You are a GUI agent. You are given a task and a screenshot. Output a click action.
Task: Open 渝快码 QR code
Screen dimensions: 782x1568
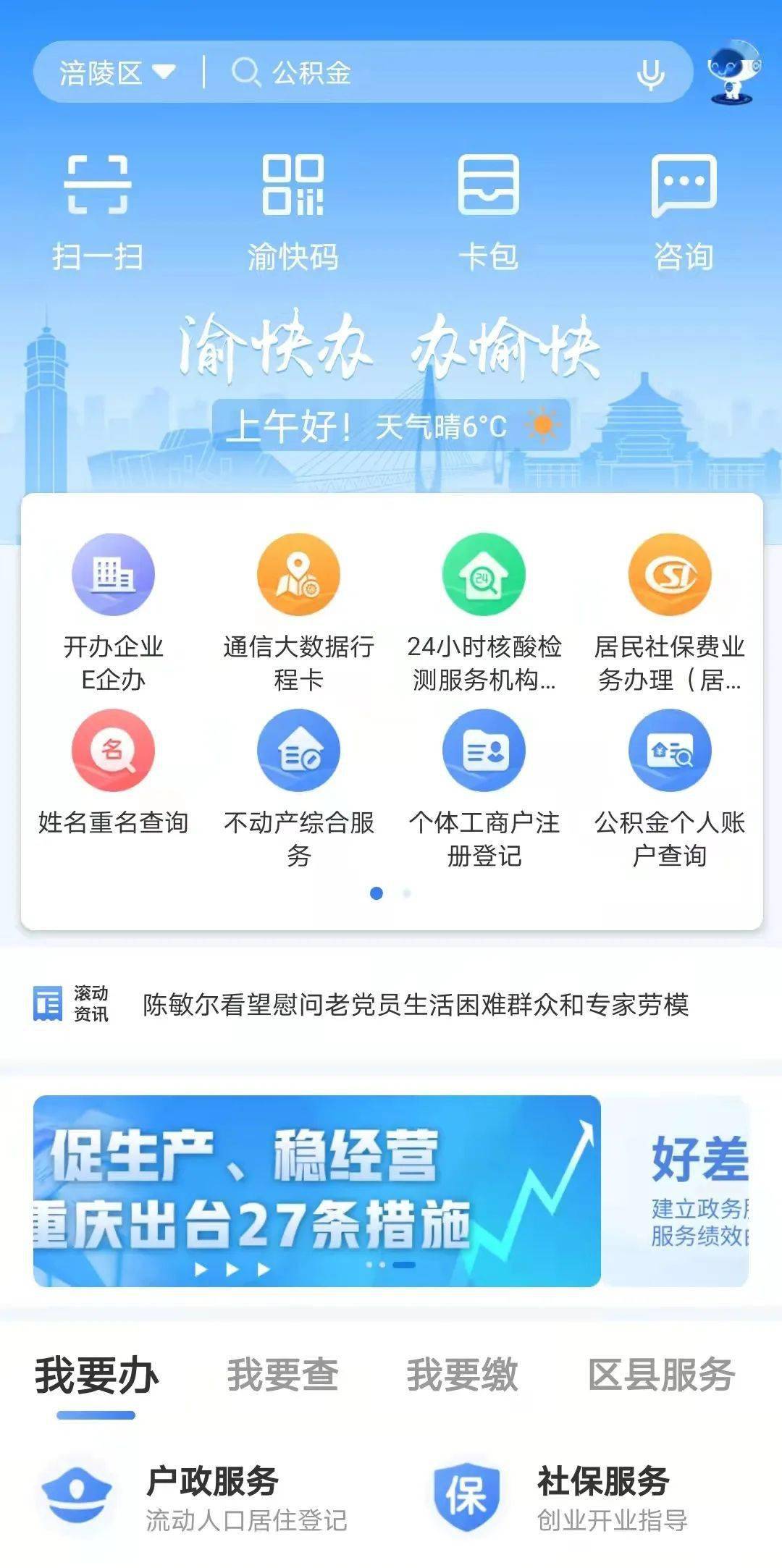[293, 210]
